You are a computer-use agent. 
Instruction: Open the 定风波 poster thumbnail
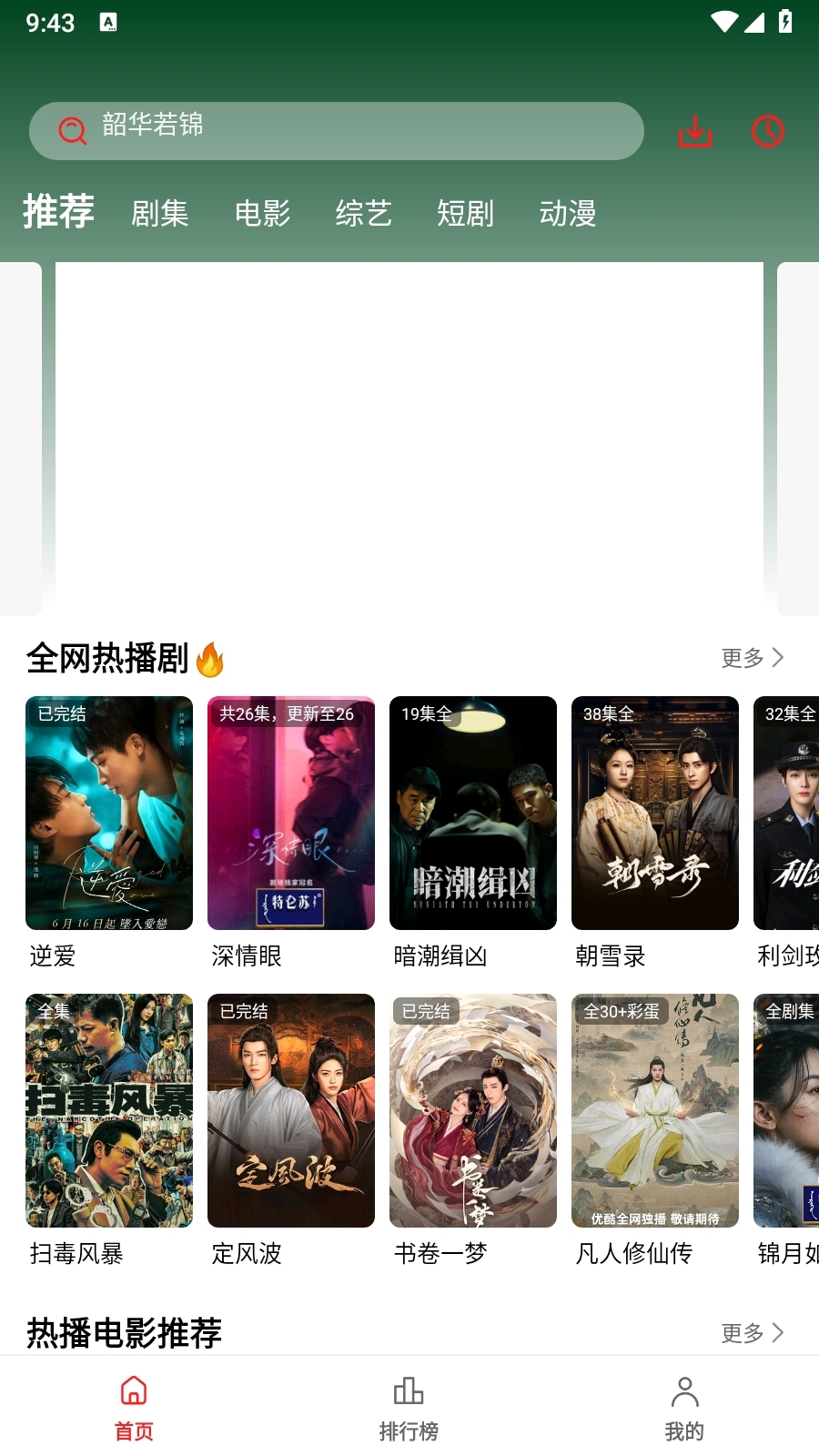tap(291, 1110)
